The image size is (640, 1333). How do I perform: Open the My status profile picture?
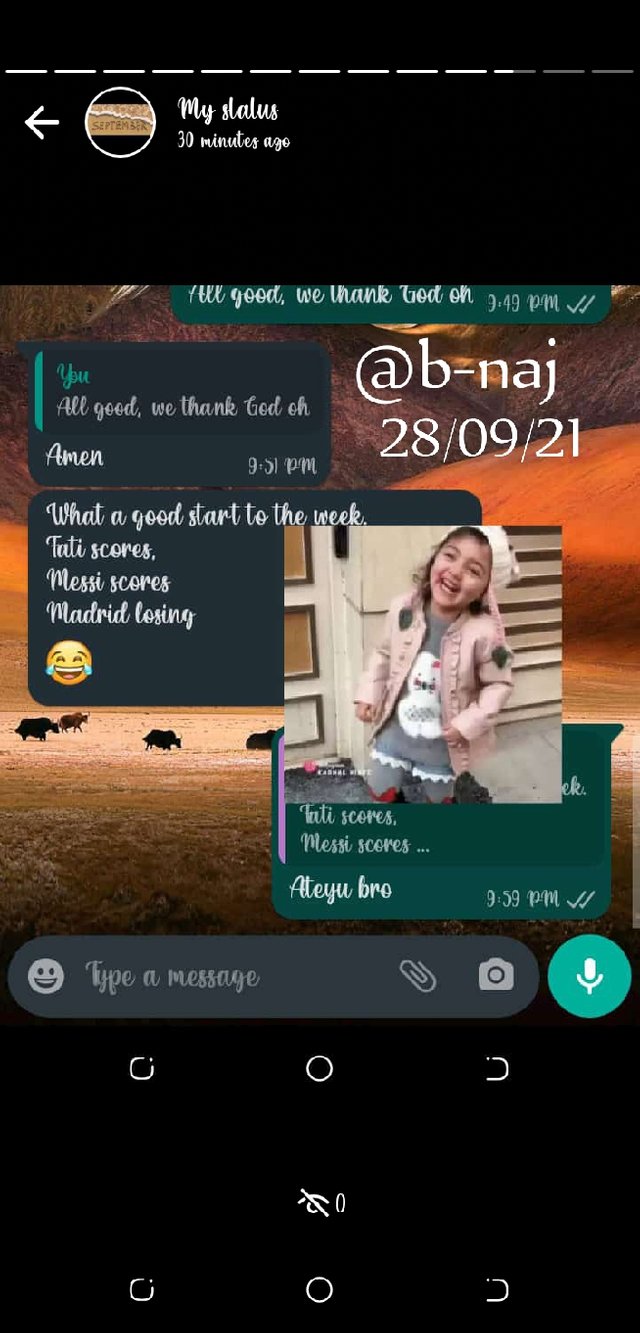pos(120,123)
